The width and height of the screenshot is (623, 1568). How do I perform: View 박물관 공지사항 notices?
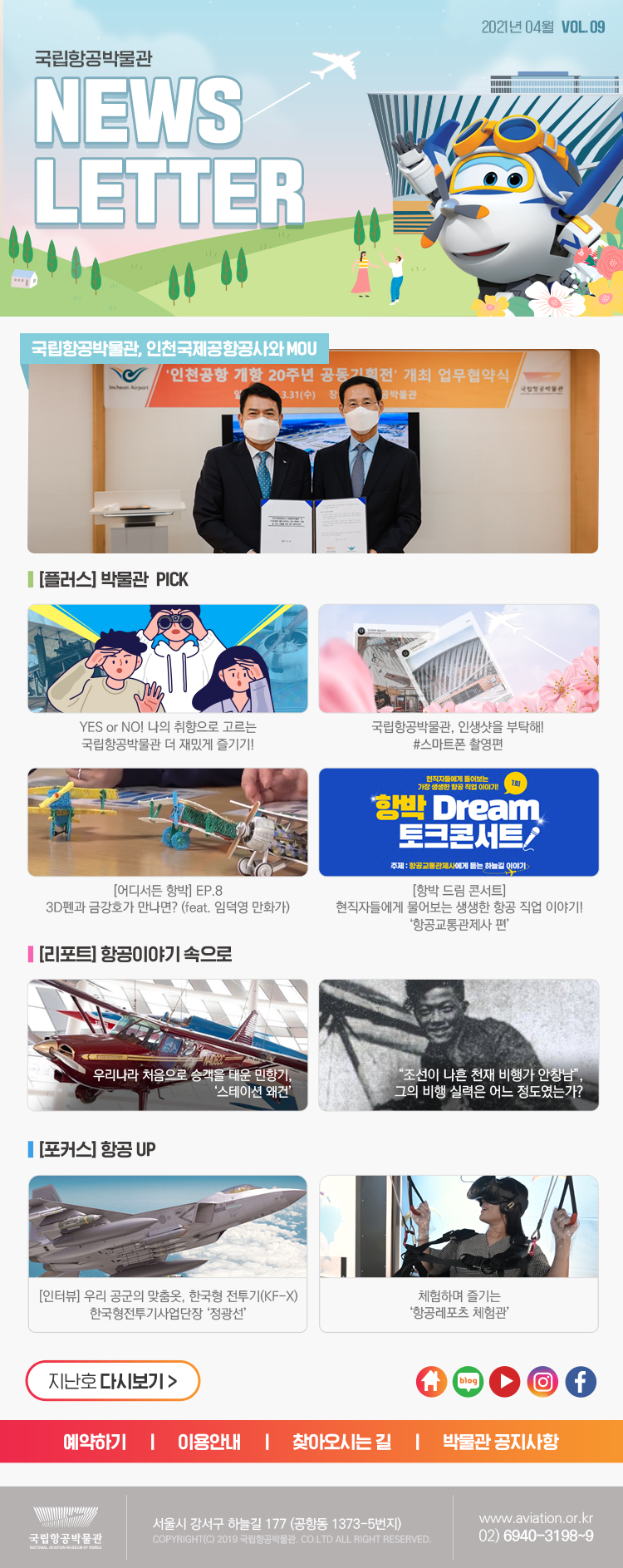[x=500, y=1442]
